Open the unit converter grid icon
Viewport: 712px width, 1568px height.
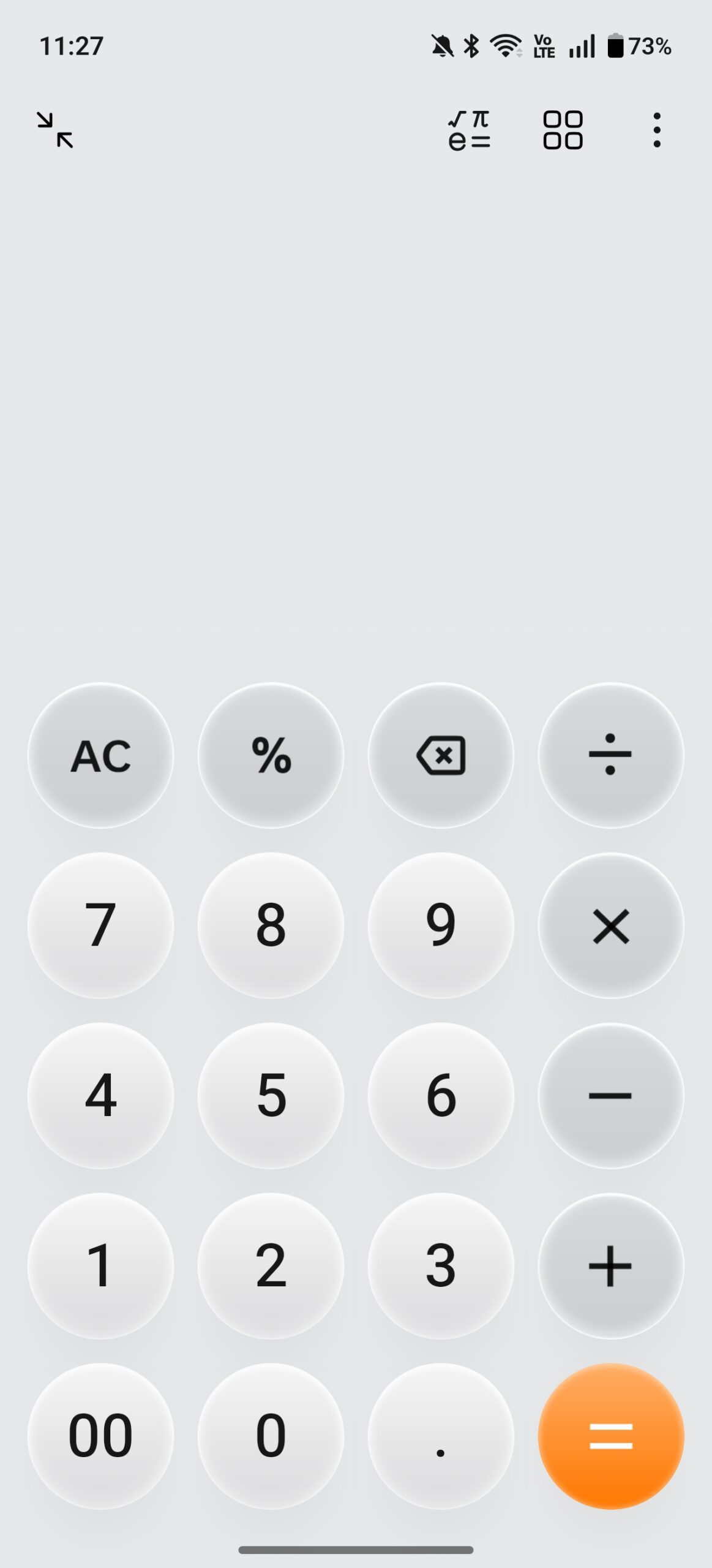click(x=563, y=130)
